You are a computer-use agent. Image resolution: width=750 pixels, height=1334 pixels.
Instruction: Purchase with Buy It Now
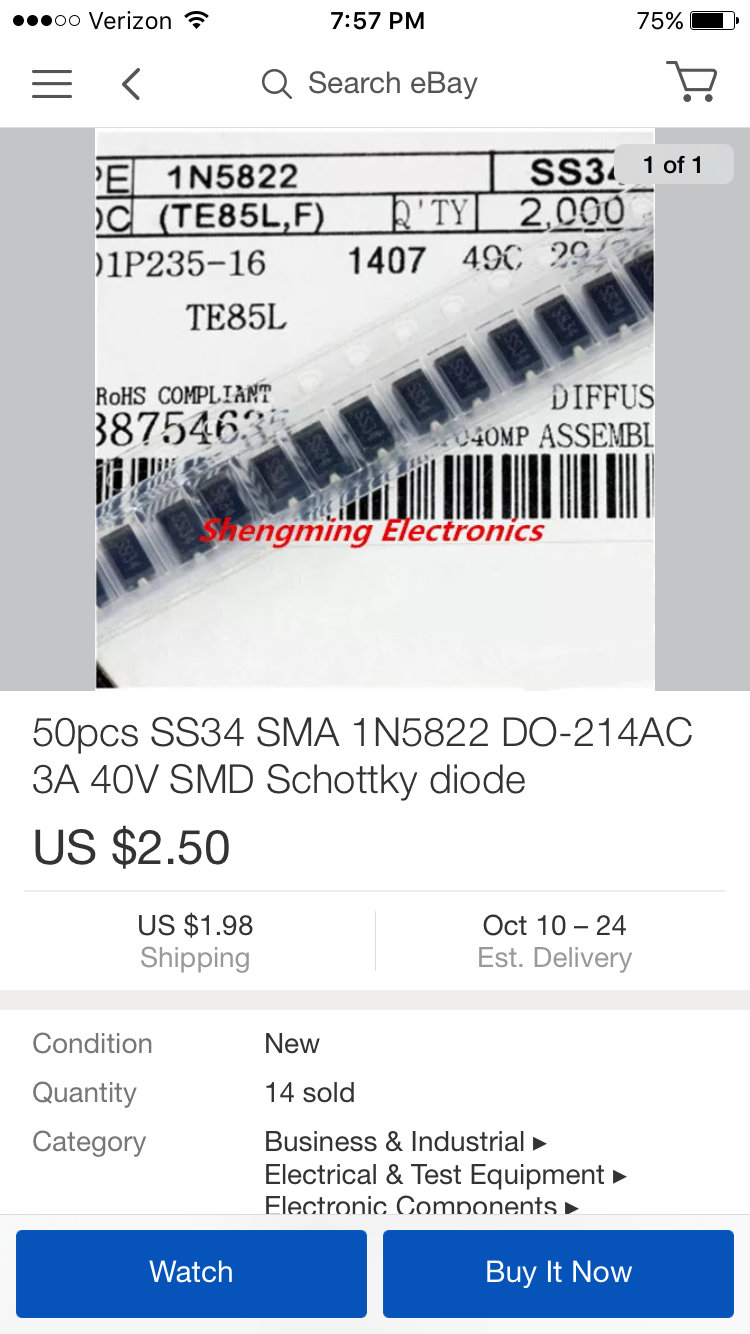[x=558, y=1272]
